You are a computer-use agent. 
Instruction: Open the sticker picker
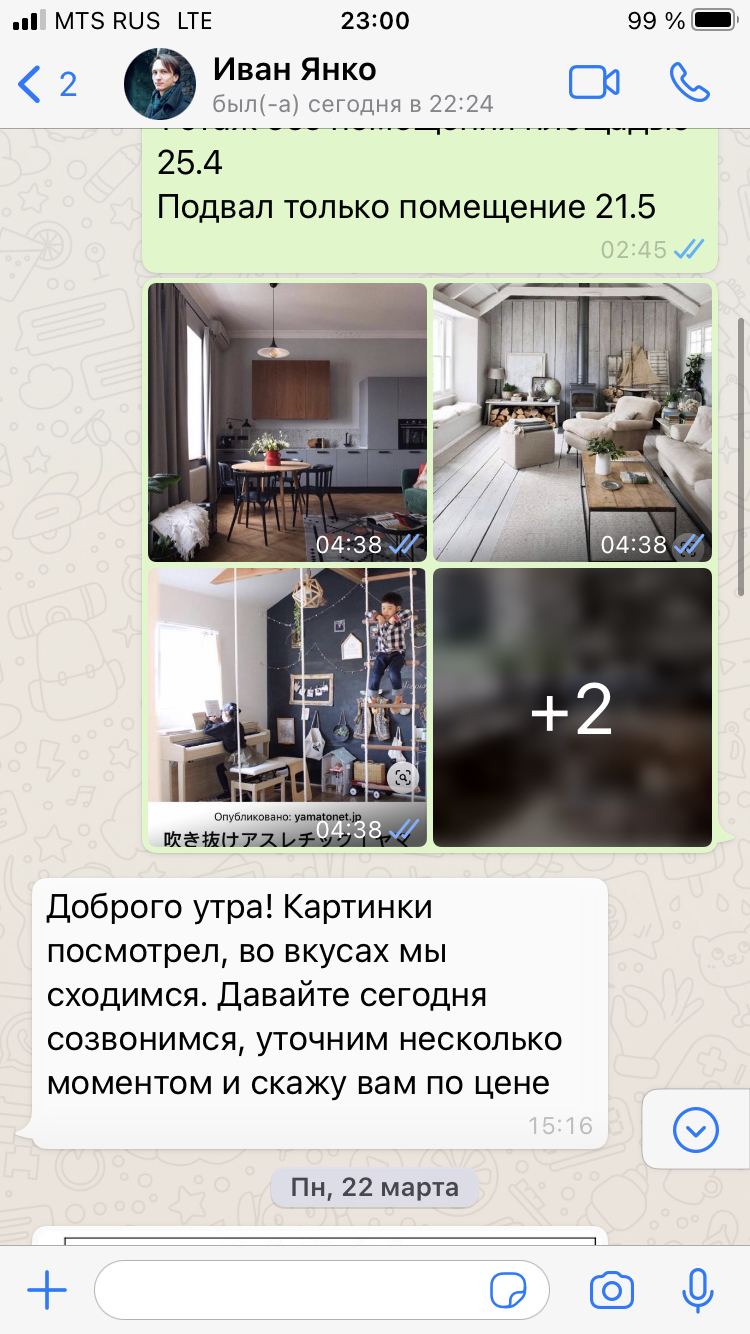509,1291
